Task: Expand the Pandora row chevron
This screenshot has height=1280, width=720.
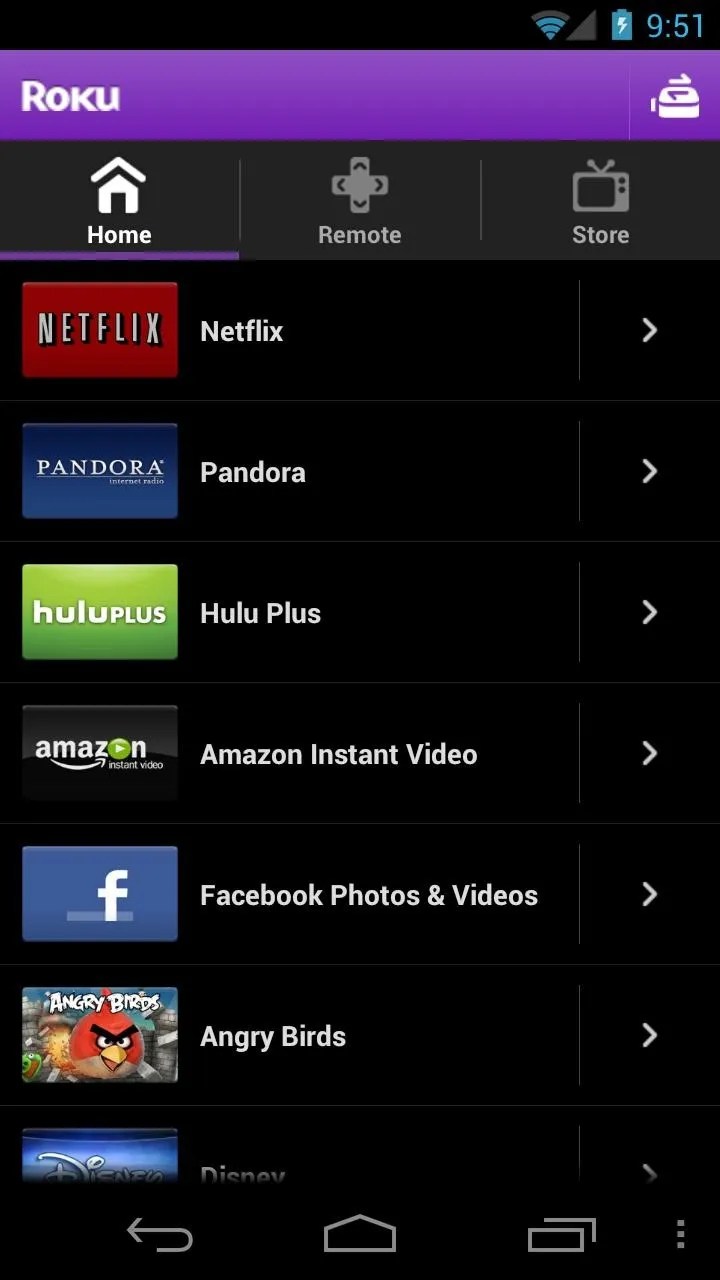Action: 648,471
